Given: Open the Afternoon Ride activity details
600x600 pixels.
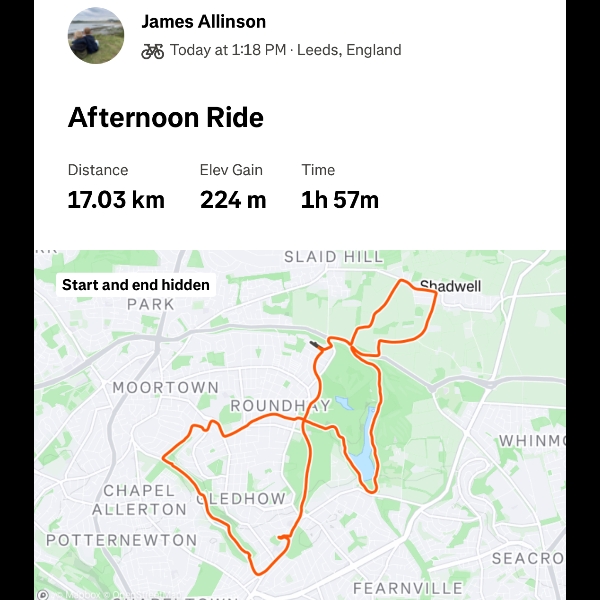Looking at the screenshot, I should click(166, 118).
